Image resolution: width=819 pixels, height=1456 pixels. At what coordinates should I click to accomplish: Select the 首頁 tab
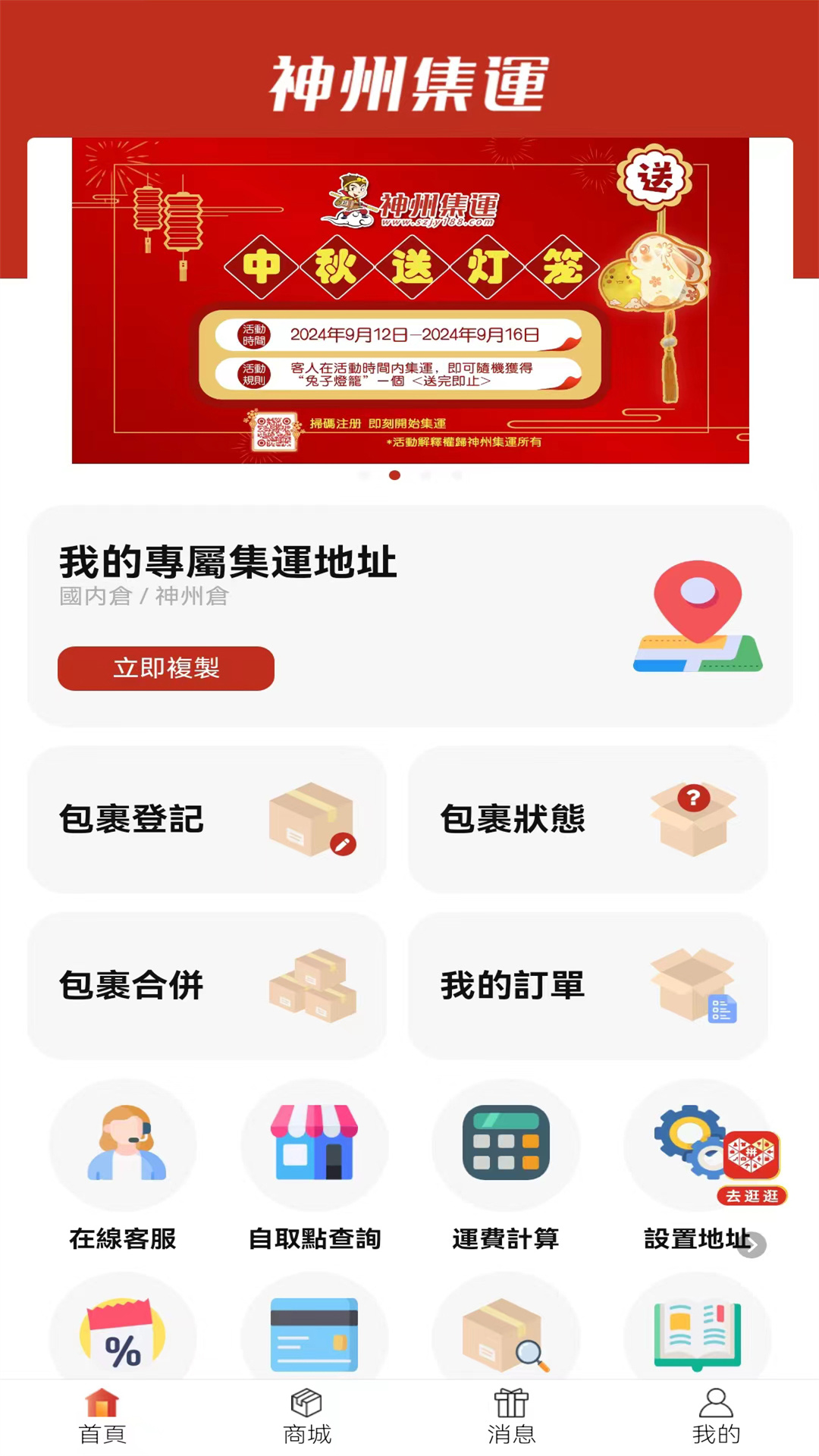102,1417
